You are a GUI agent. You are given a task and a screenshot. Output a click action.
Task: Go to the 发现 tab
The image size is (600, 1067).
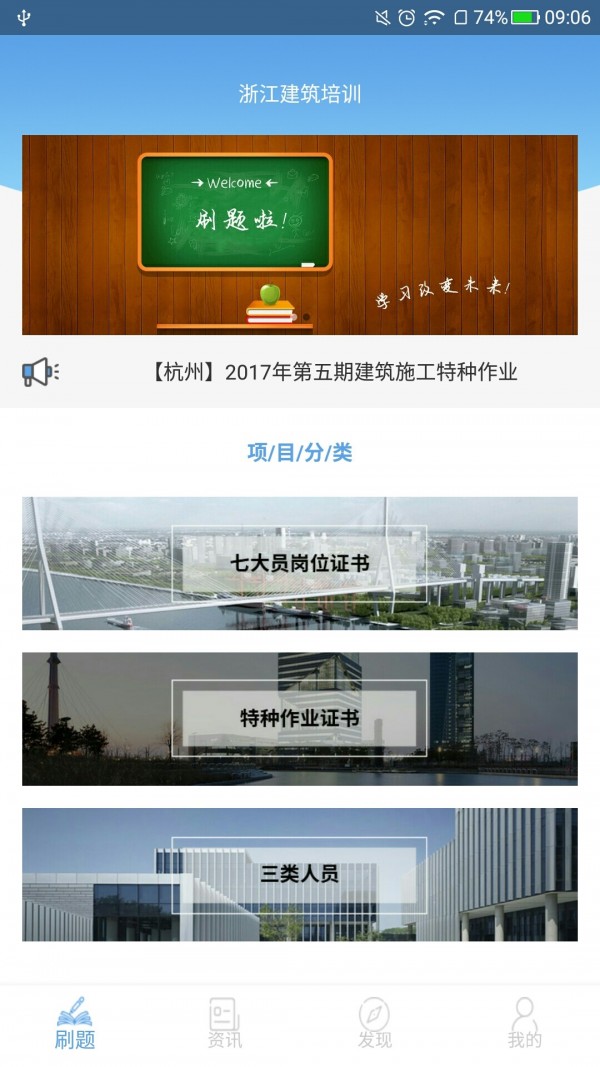(375, 1023)
